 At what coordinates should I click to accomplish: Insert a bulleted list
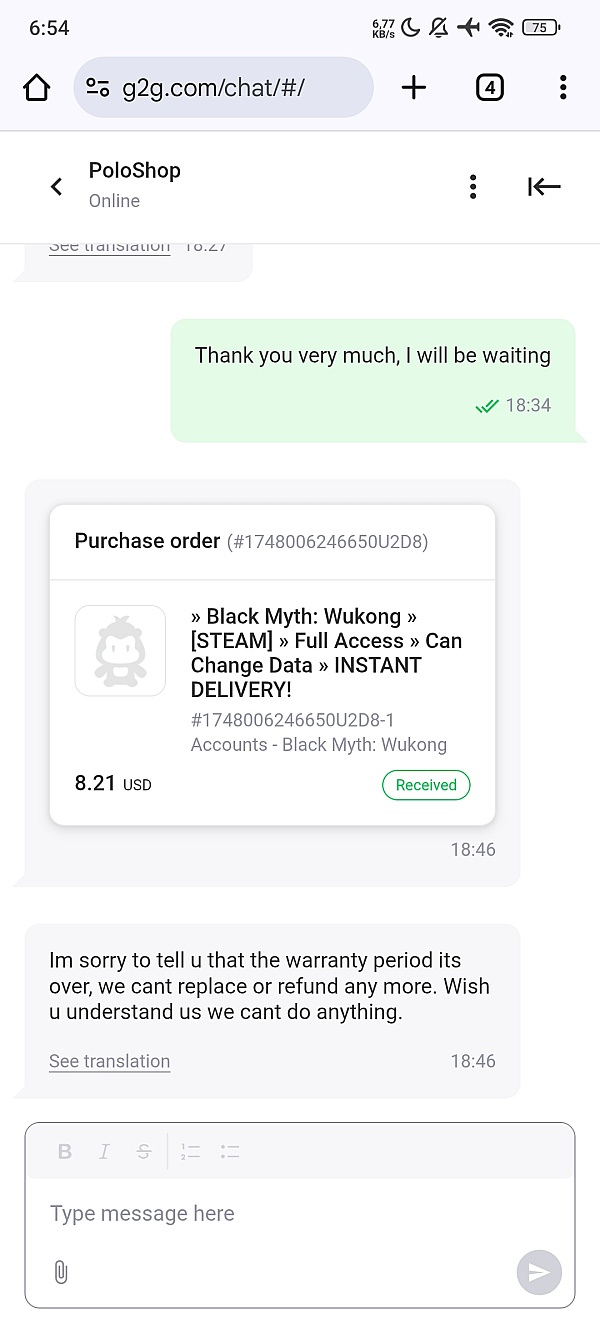coord(230,1152)
